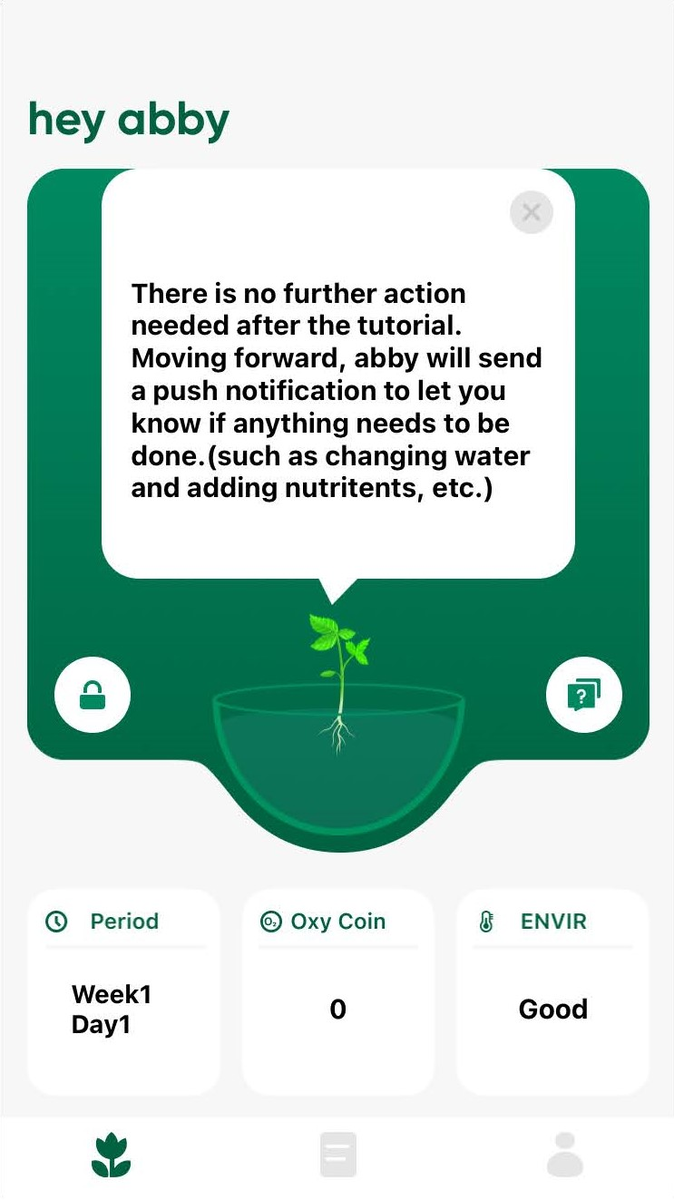
Task: Dismiss the tutorial speech bubble
Action: pos(531,212)
